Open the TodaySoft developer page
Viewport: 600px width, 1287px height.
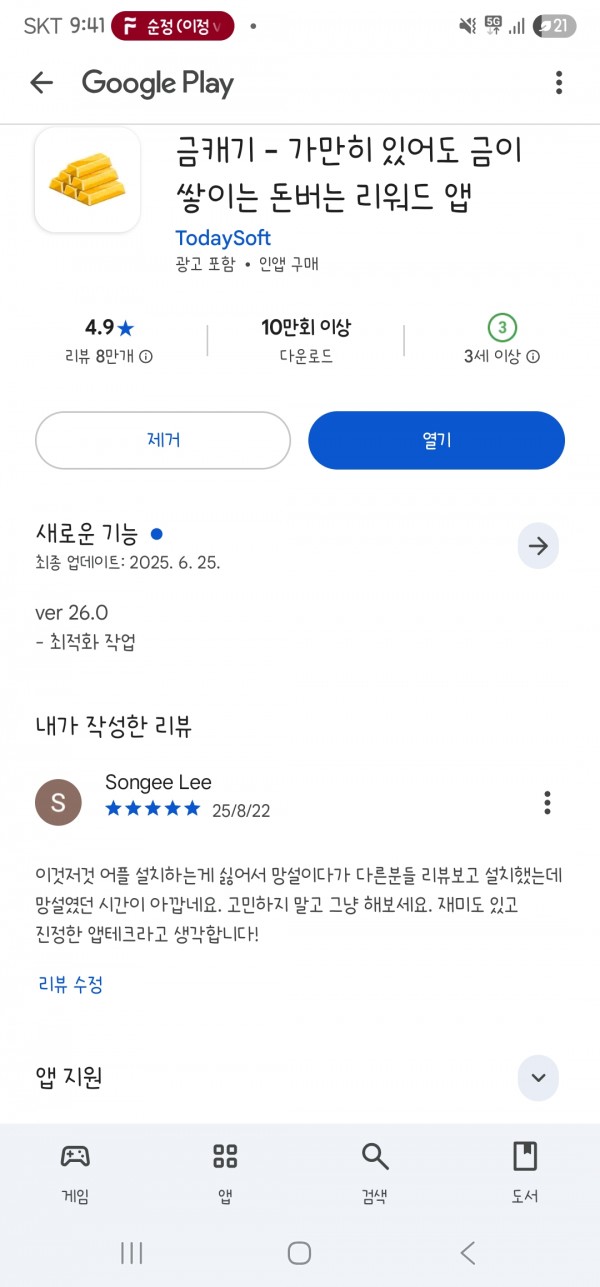[223, 238]
